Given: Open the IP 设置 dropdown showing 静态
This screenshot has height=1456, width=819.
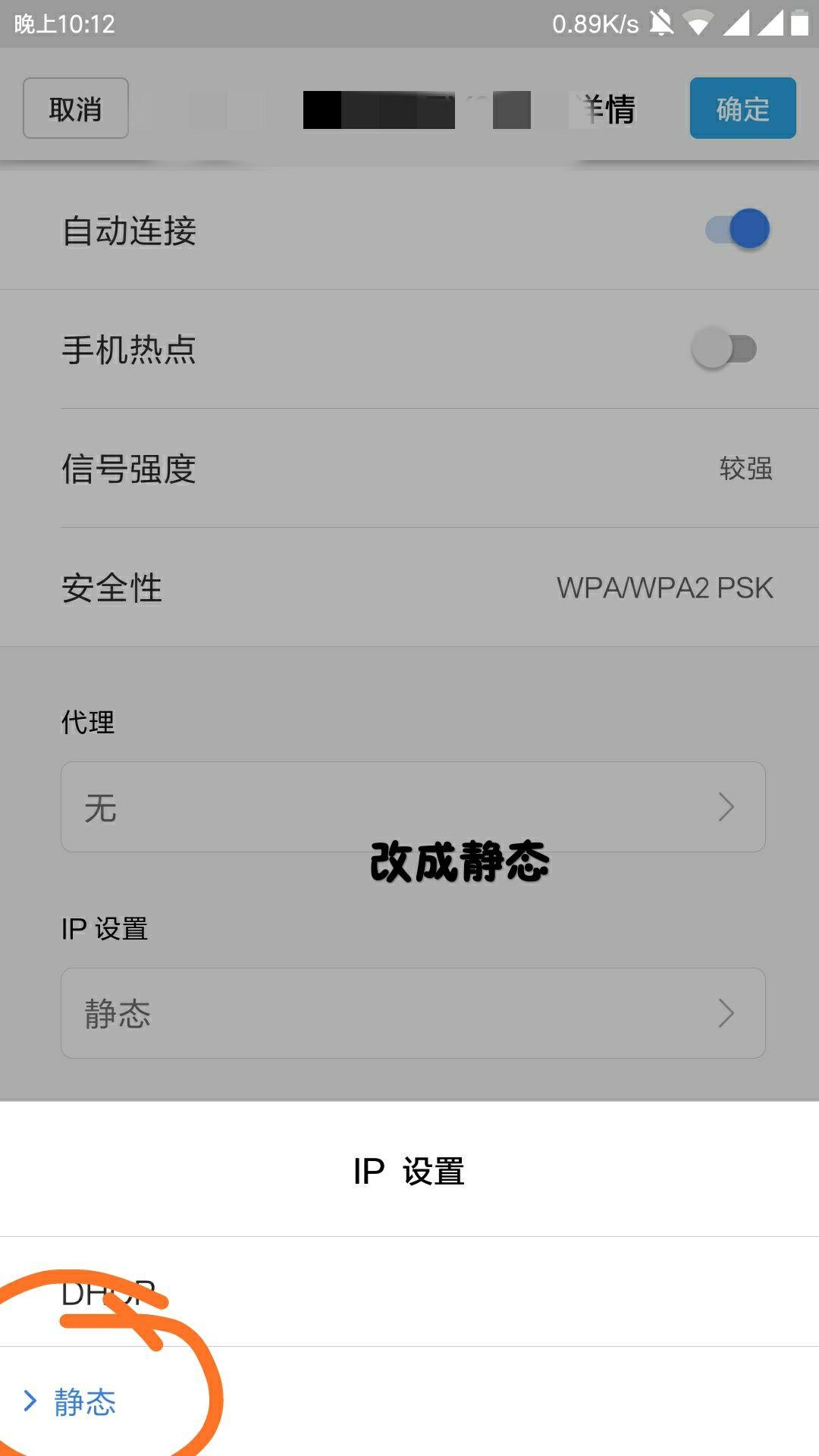Looking at the screenshot, I should point(413,1013).
